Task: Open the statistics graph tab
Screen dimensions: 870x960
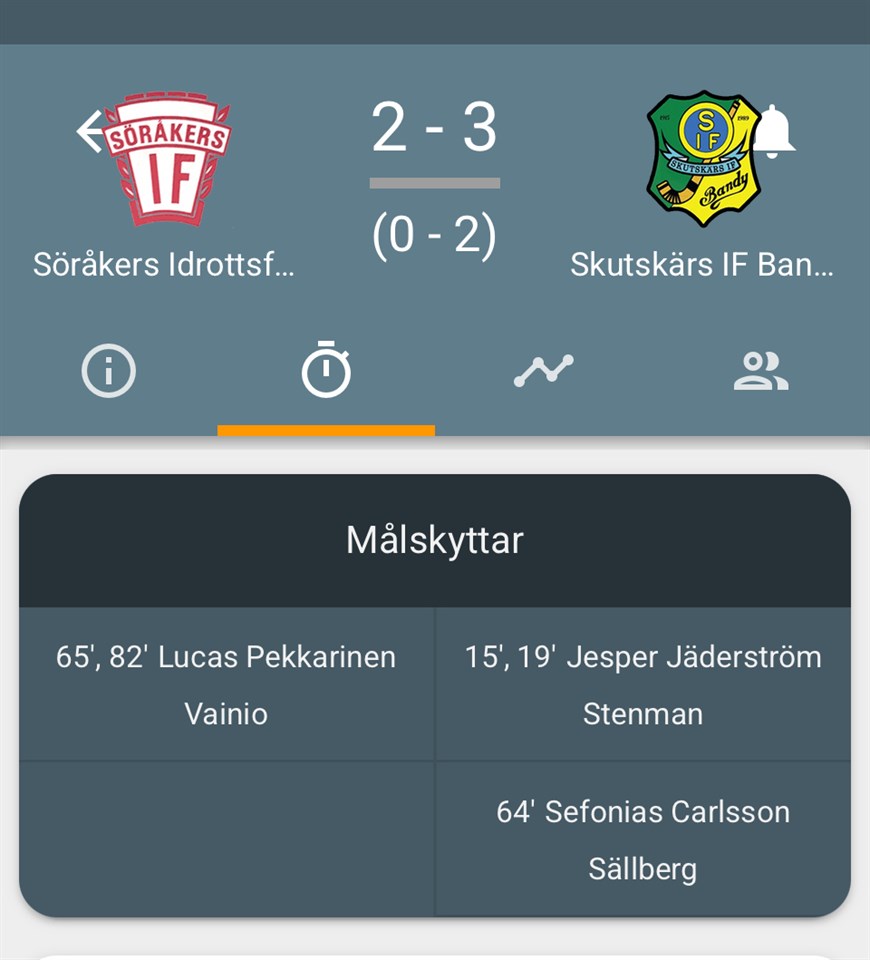Action: [x=543, y=372]
